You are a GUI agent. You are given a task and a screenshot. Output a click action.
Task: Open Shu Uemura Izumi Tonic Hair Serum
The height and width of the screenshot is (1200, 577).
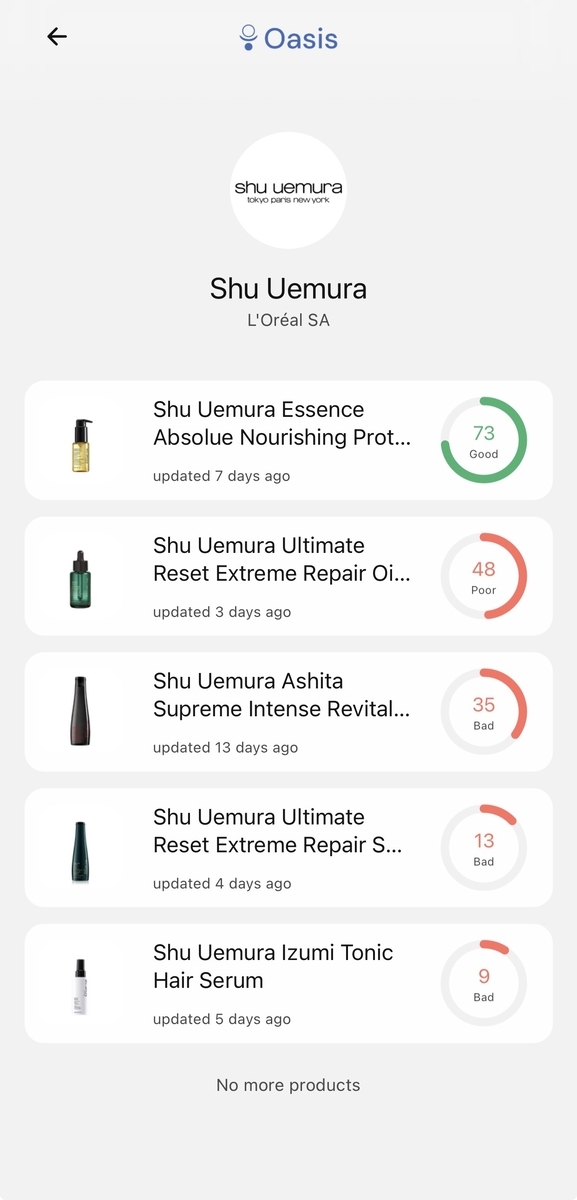[x=288, y=984]
